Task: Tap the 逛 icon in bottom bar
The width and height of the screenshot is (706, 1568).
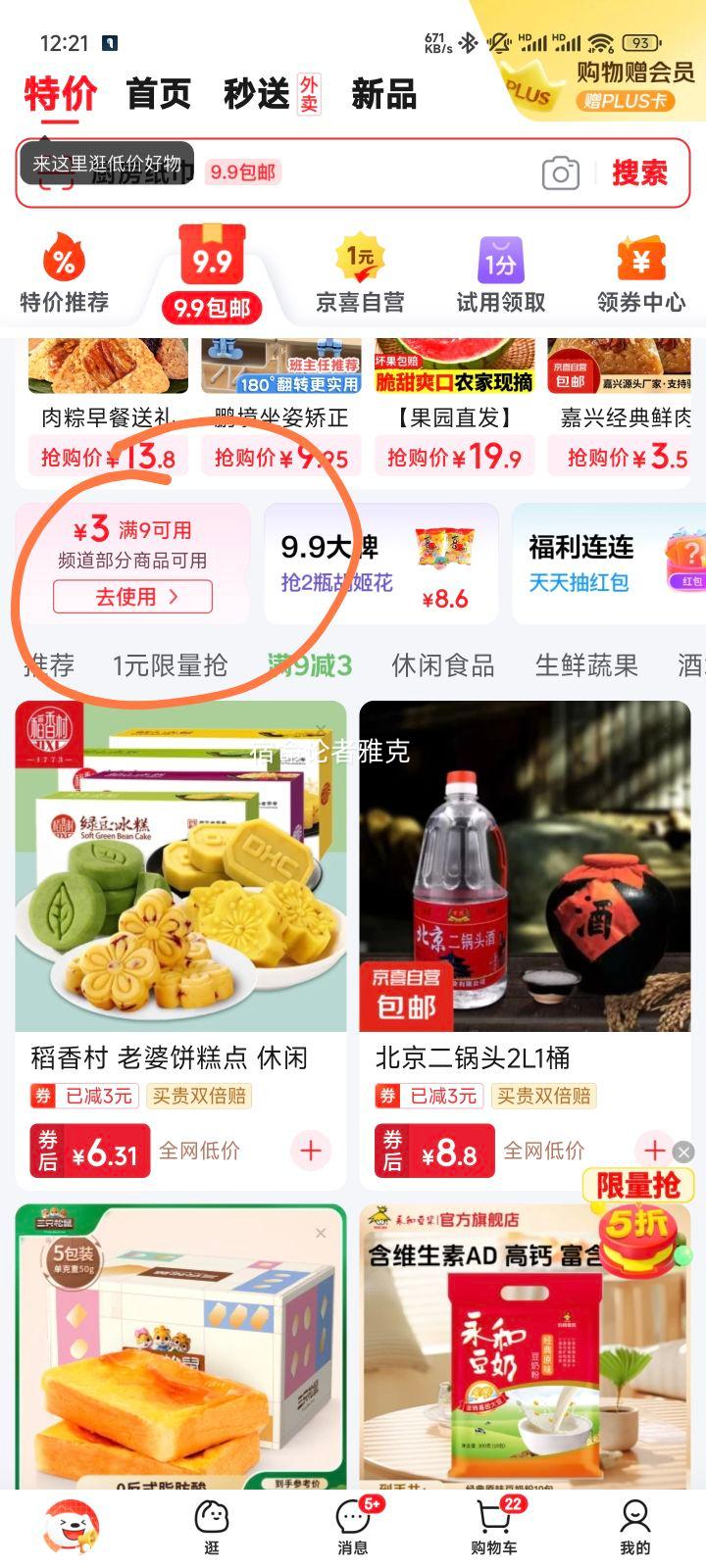Action: (x=210, y=1517)
